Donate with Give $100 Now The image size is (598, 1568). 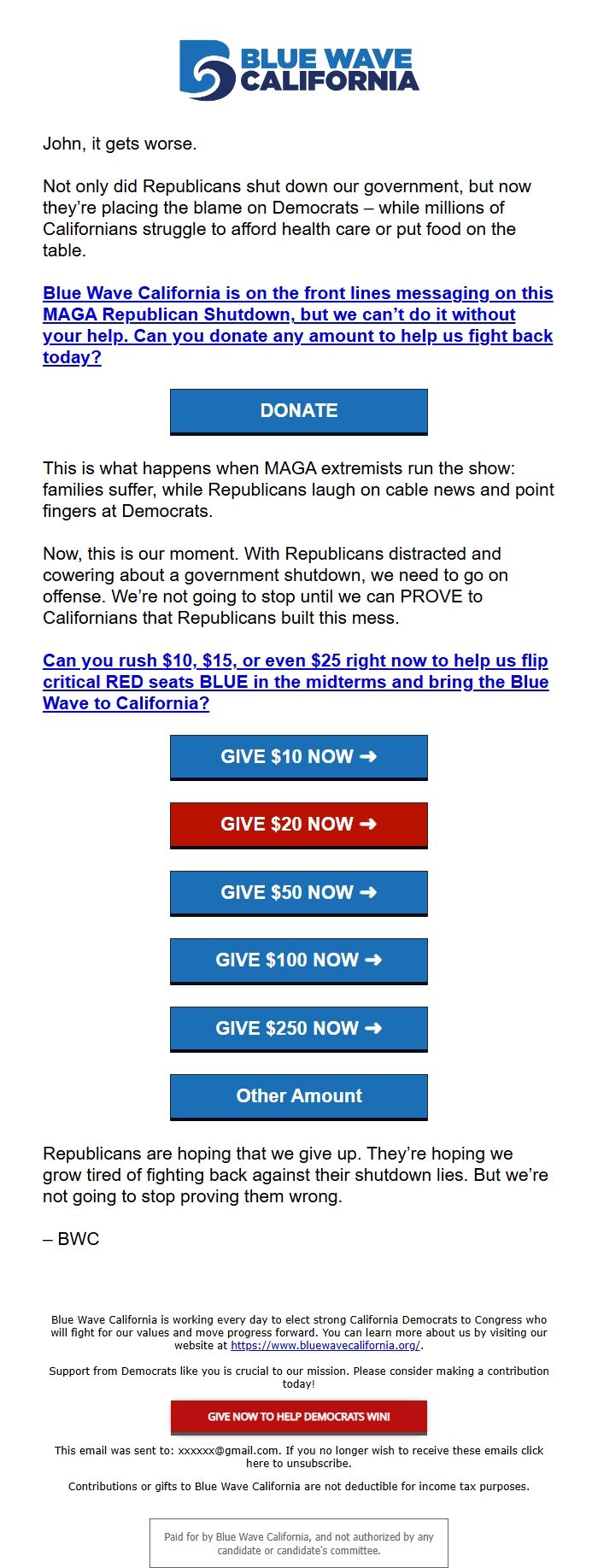[x=298, y=960]
